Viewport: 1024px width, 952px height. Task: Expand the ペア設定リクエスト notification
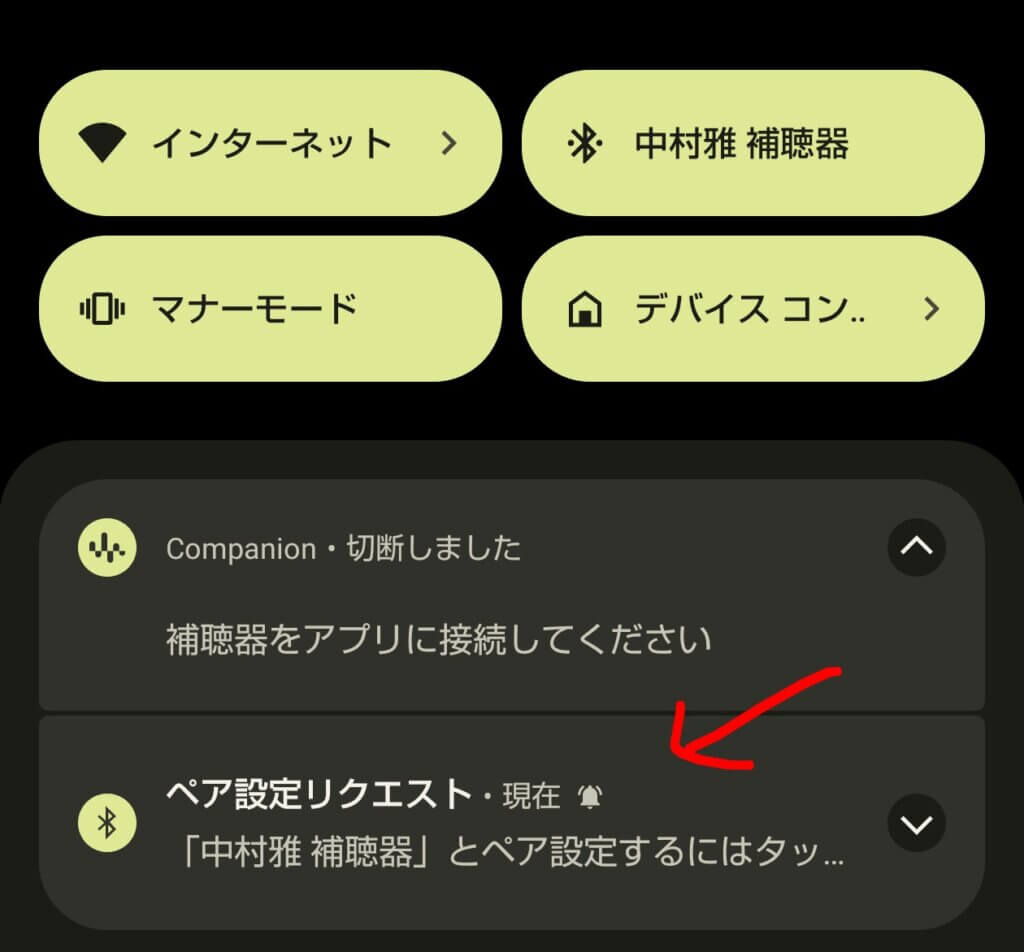(916, 823)
